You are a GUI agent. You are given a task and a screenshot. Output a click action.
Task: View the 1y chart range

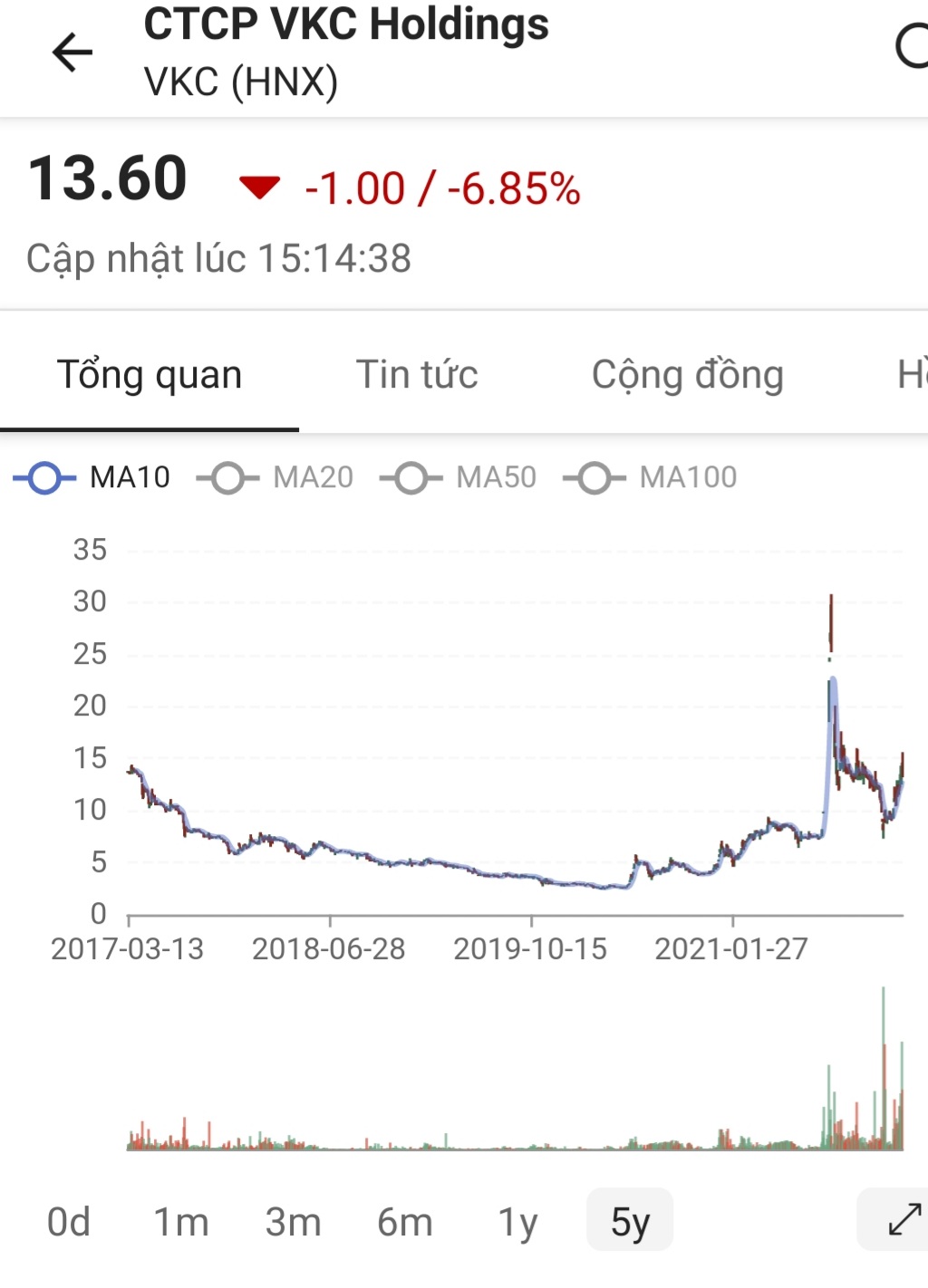click(x=517, y=1222)
